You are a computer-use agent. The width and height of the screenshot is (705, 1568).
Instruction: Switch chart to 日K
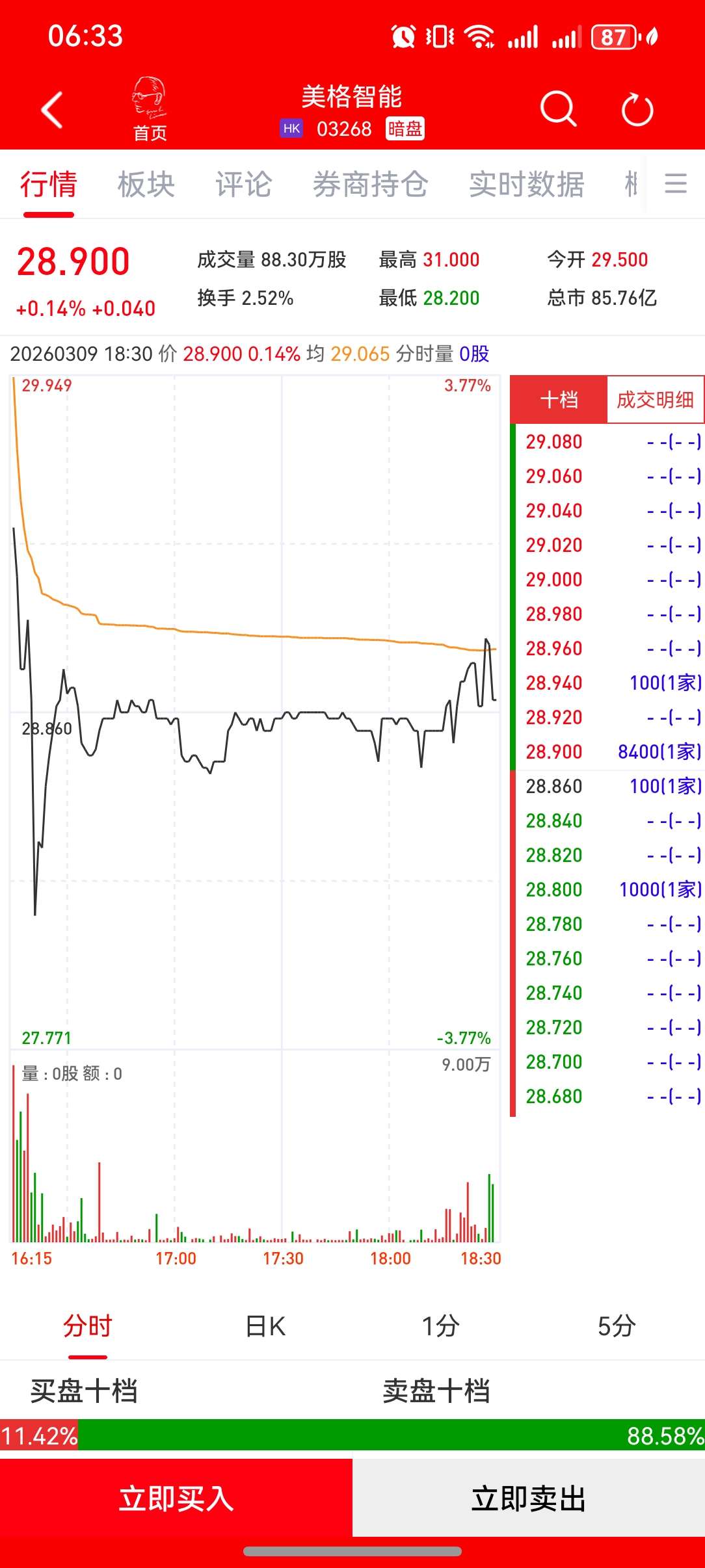click(x=265, y=1326)
